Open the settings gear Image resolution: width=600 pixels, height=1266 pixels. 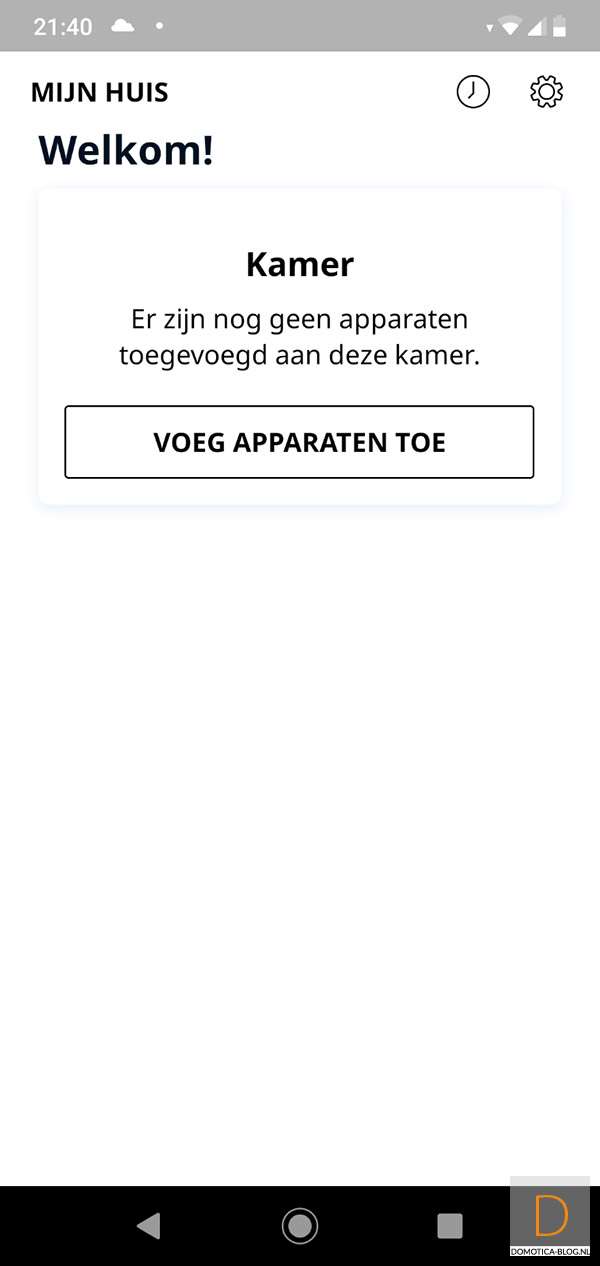(546, 92)
